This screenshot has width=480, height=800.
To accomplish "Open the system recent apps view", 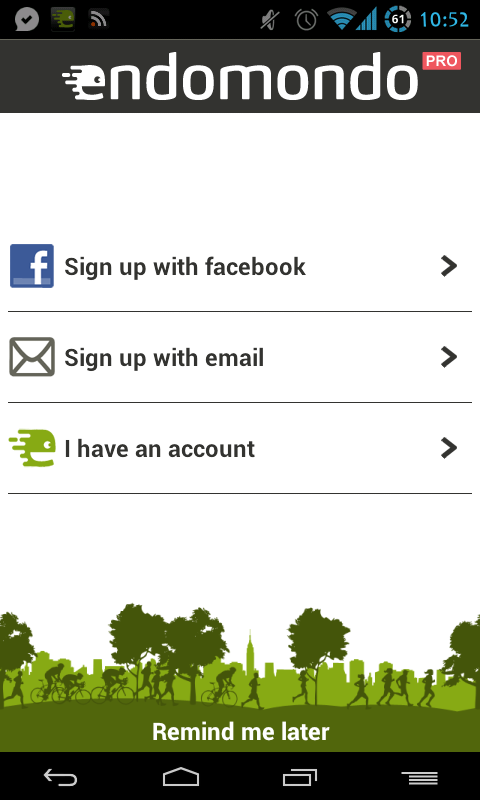I will (300, 778).
